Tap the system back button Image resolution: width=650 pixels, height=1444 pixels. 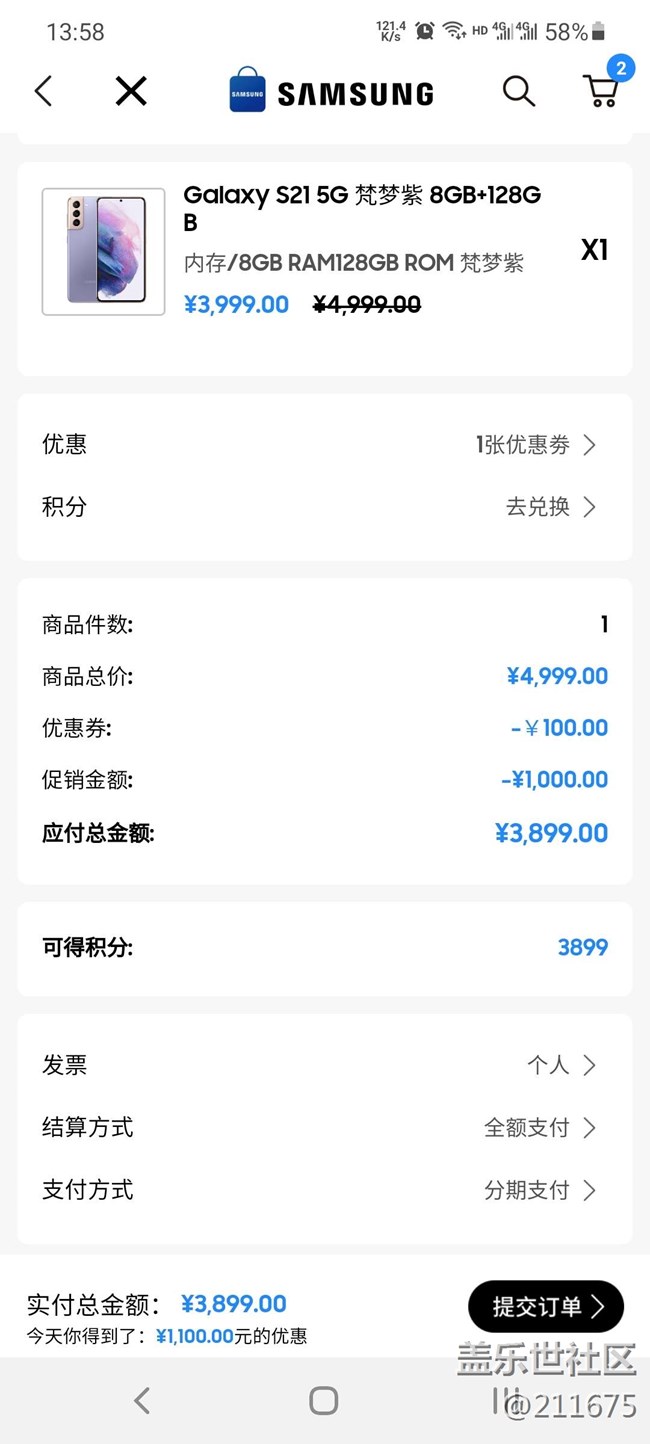point(142,1400)
